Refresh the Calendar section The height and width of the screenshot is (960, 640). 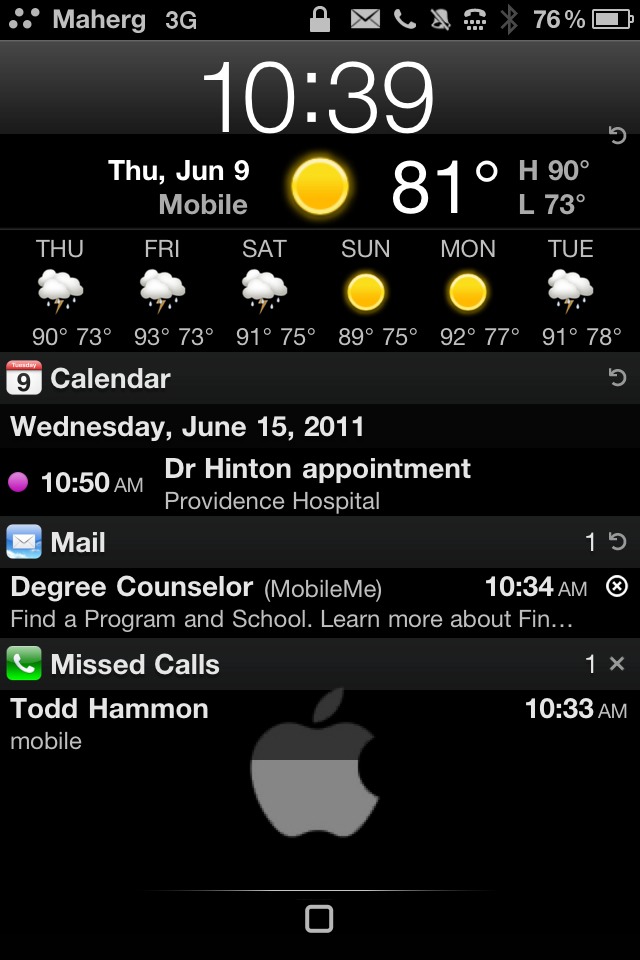pos(617,378)
